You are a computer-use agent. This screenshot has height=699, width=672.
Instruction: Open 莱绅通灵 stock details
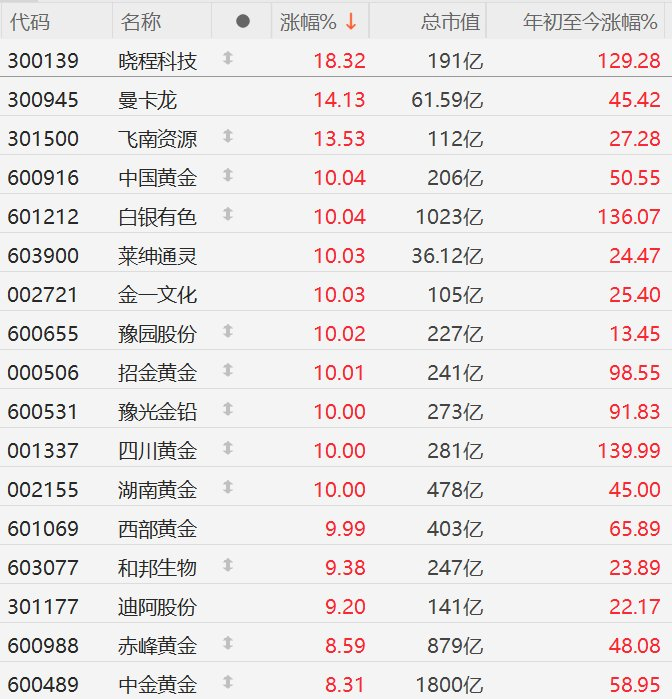pos(157,256)
